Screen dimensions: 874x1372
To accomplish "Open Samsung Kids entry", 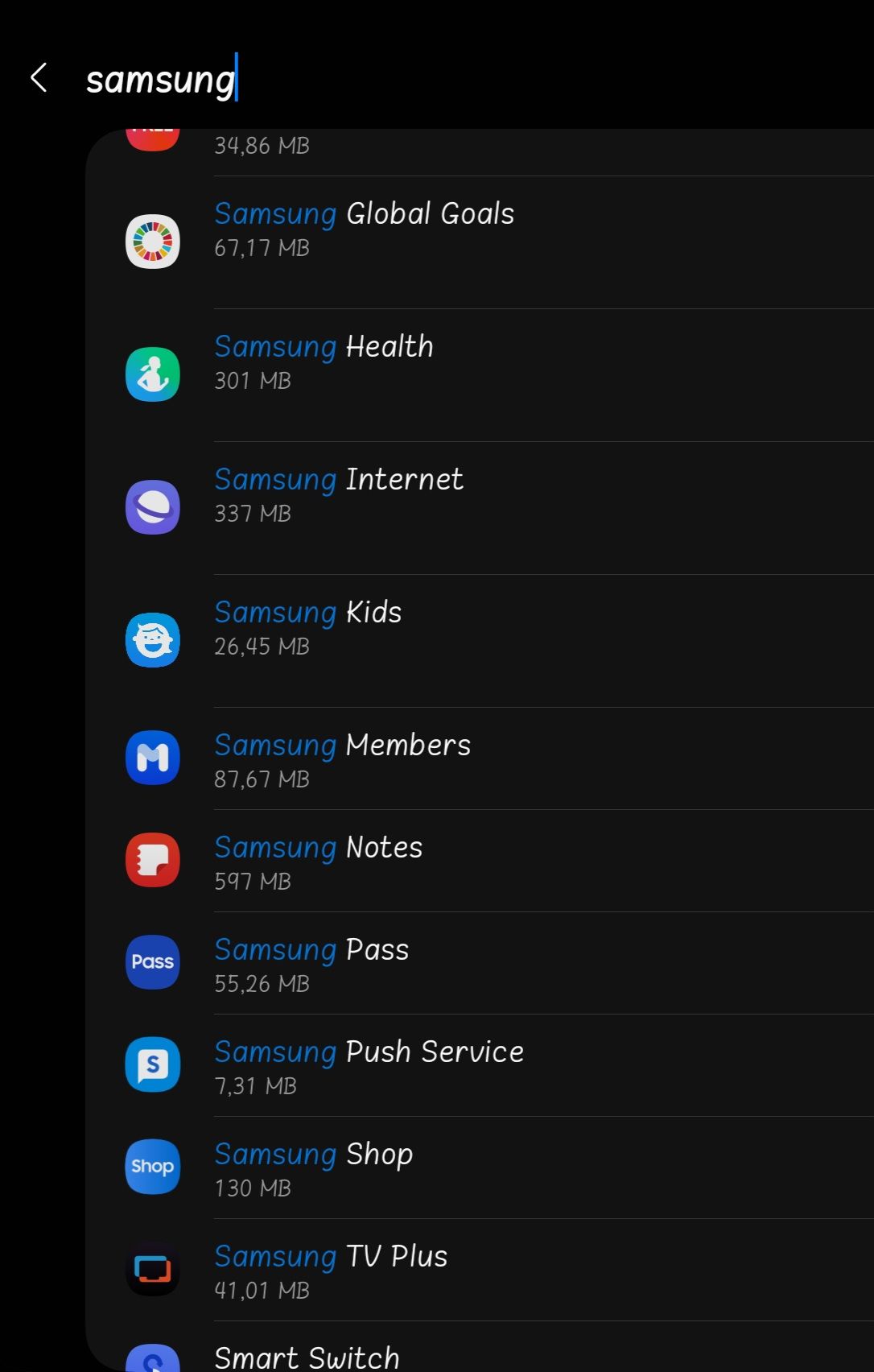I will coord(307,627).
